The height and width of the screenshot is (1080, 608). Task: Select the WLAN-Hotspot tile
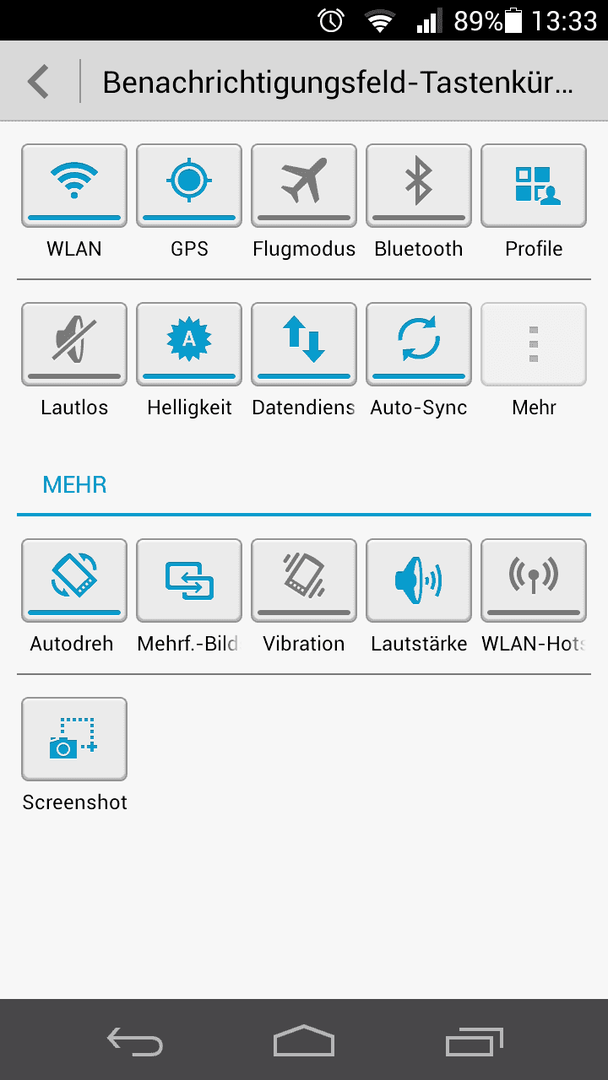[534, 581]
